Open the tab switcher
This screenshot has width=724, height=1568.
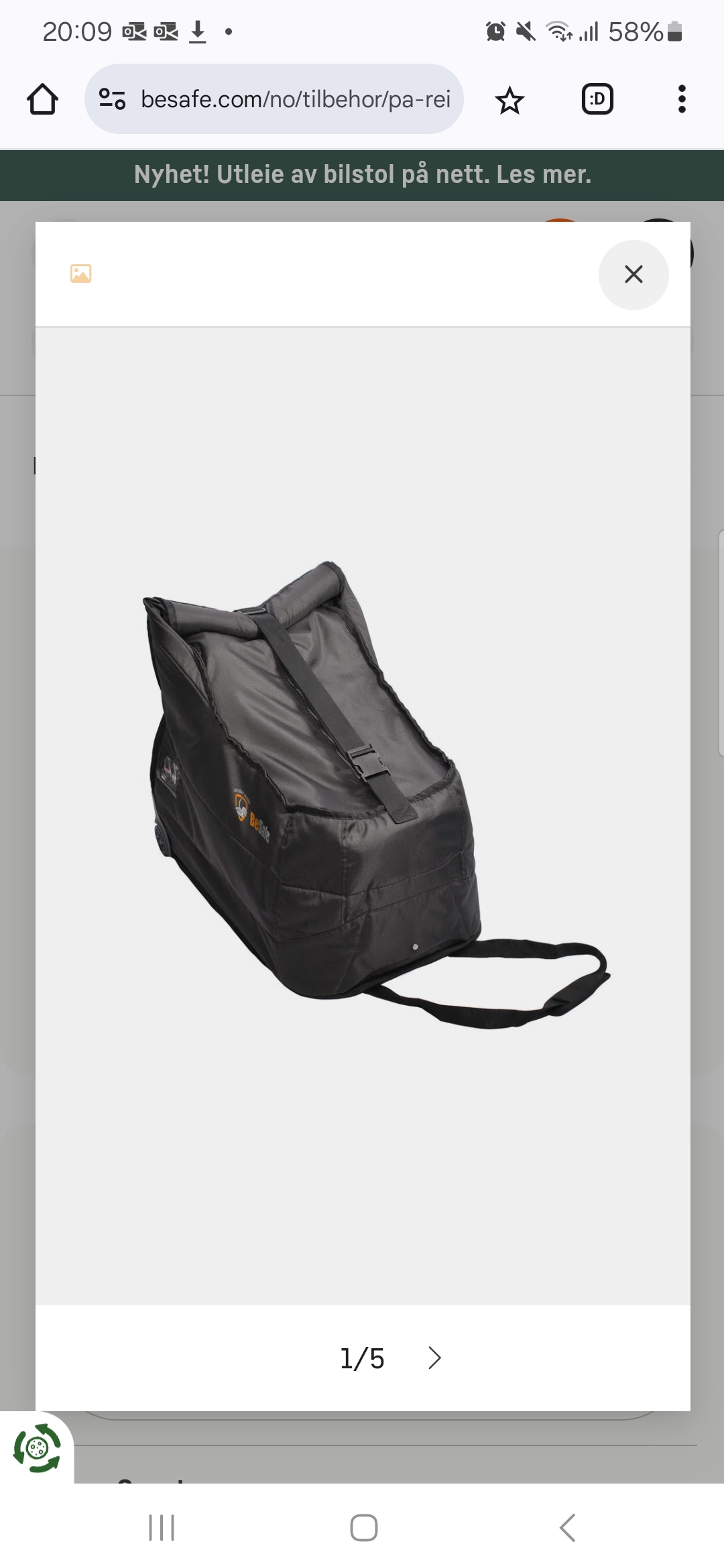597,100
